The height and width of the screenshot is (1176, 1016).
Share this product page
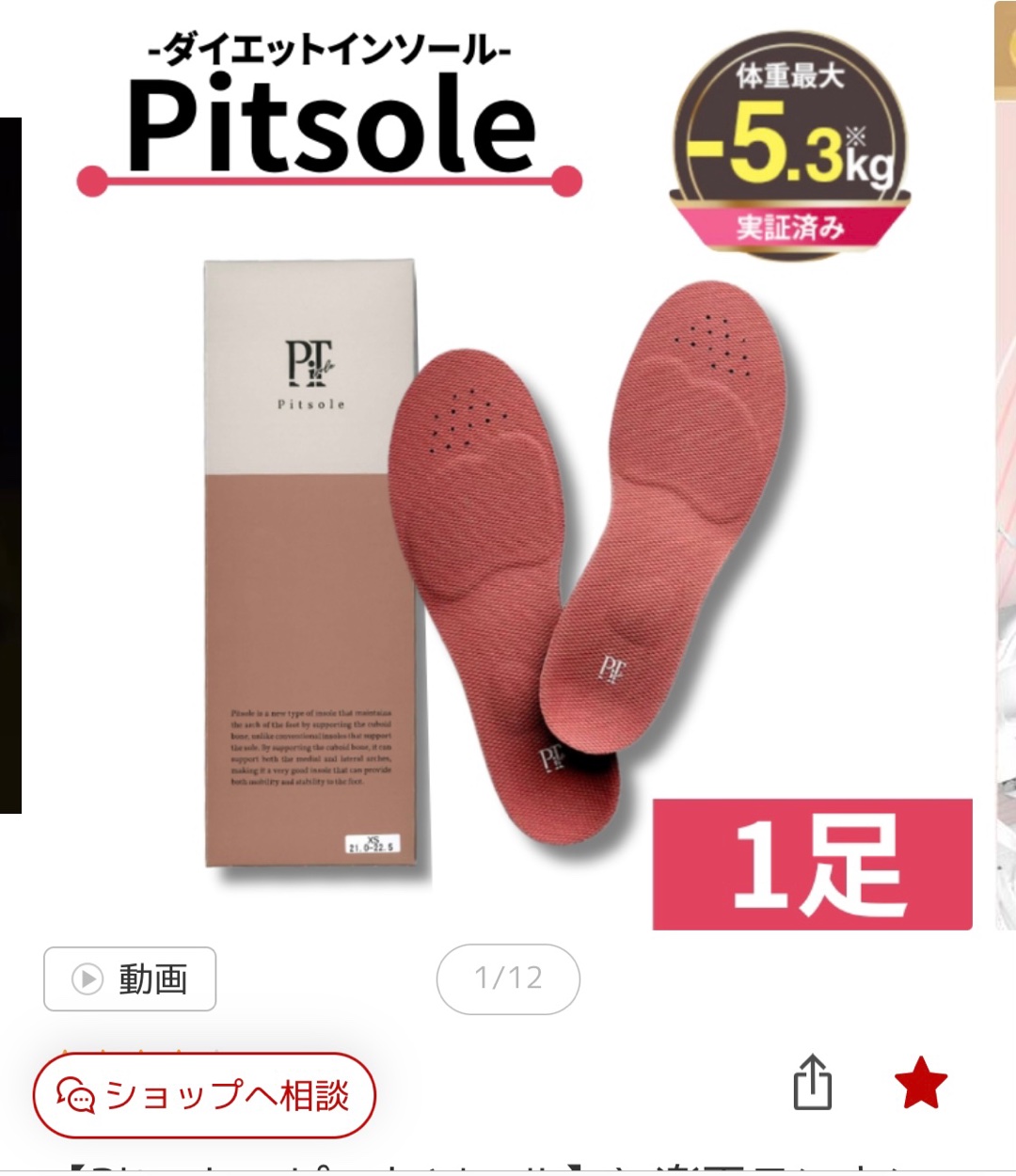click(812, 1083)
